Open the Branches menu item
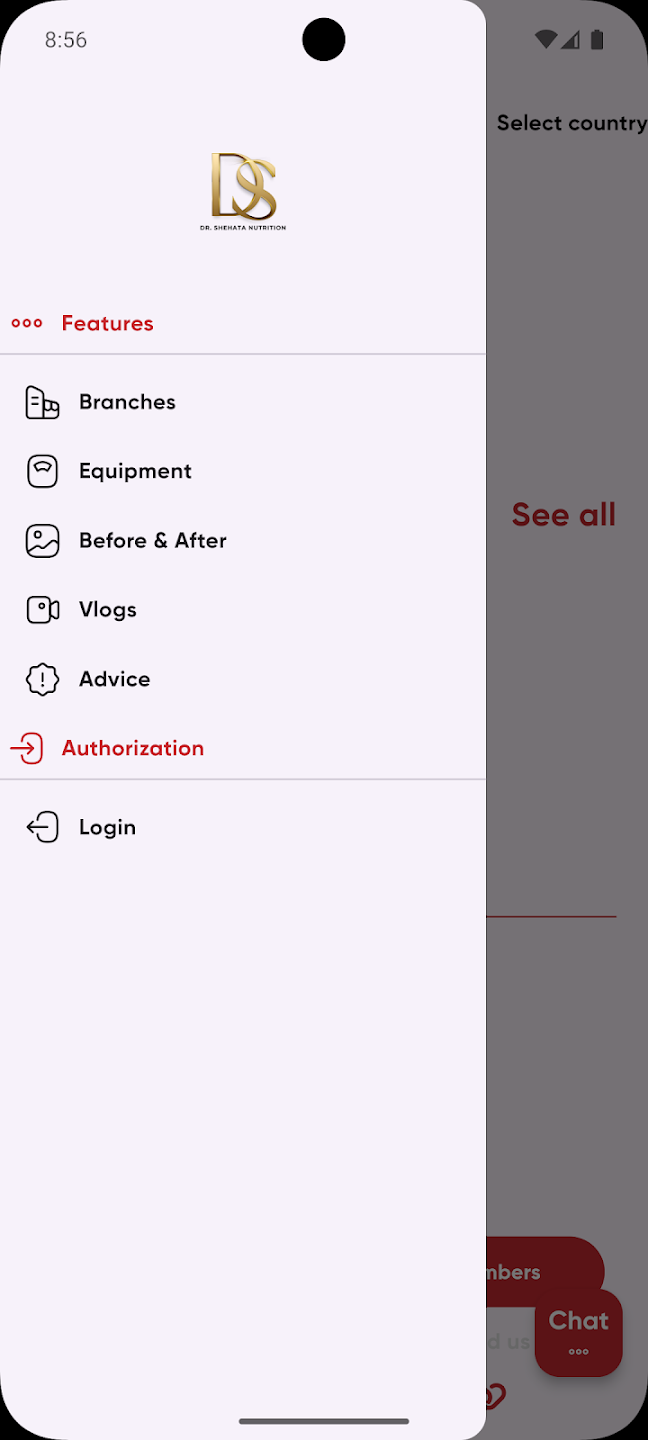This screenshot has width=648, height=1440. coord(127,402)
